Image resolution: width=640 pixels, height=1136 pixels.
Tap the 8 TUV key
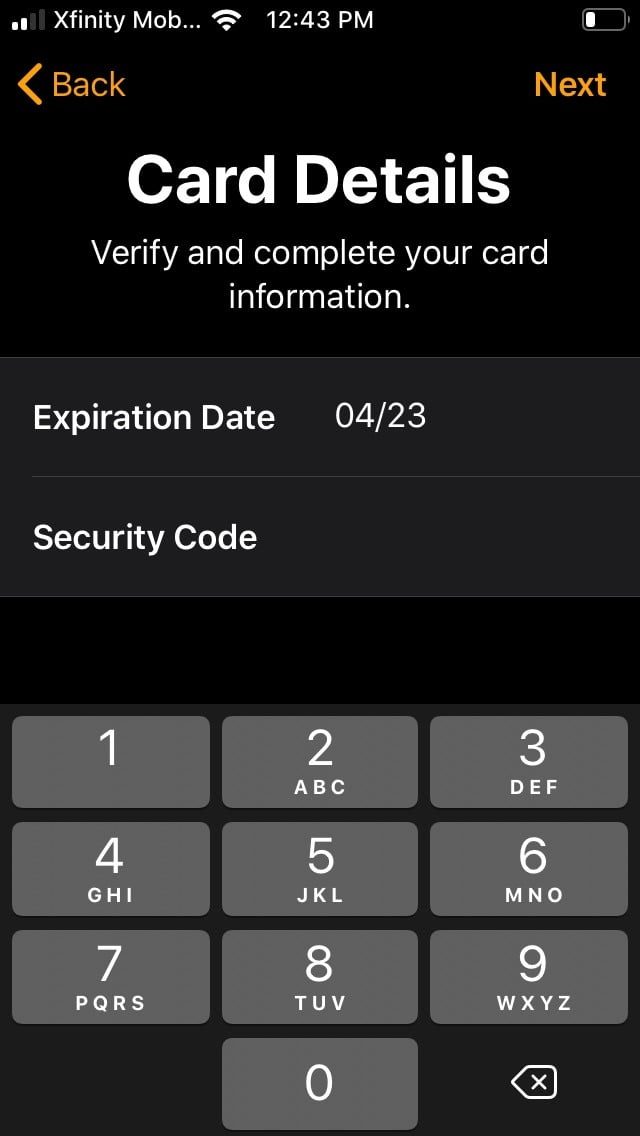pos(320,976)
